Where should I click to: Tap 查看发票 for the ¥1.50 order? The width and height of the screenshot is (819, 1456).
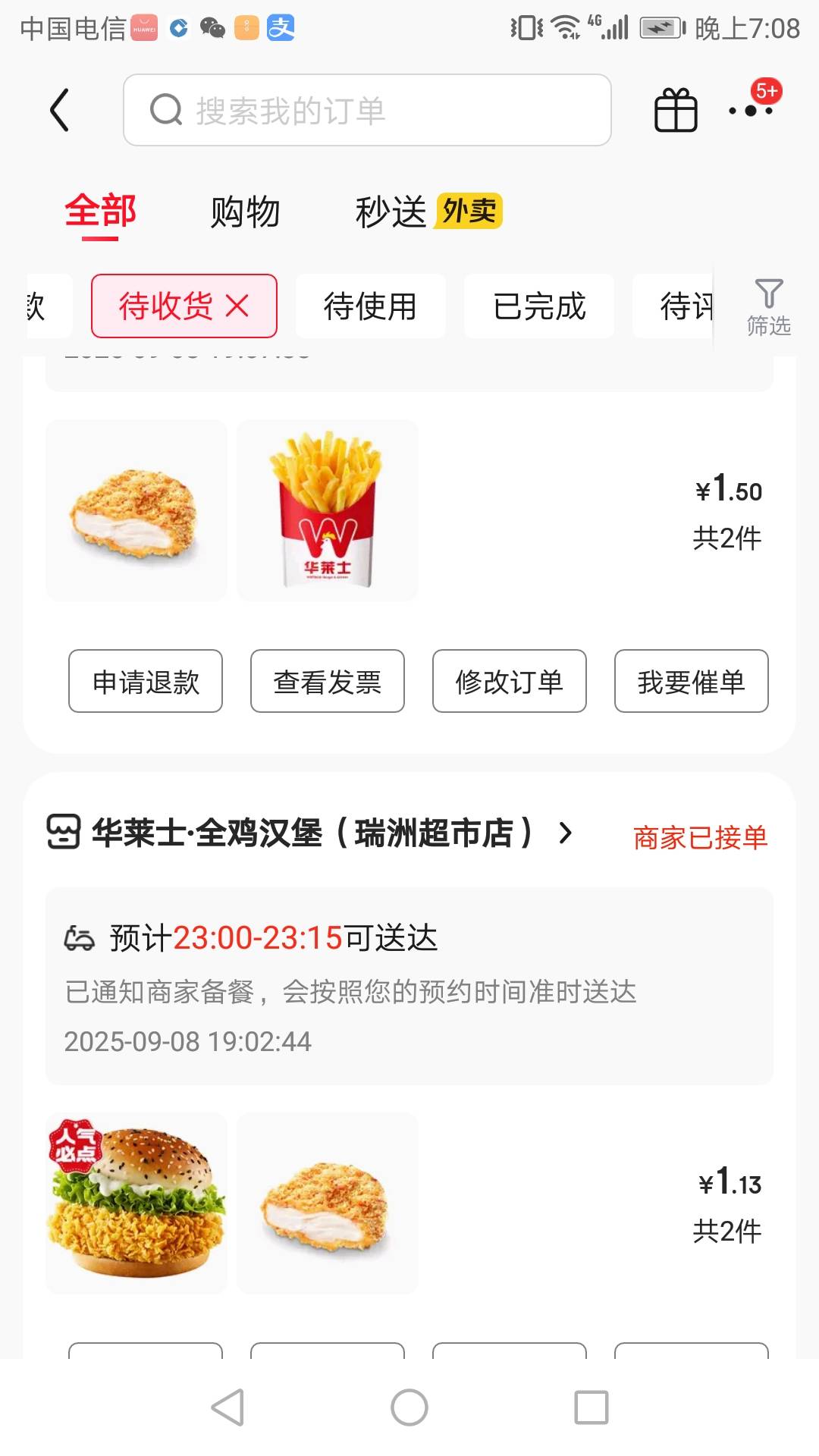(328, 681)
